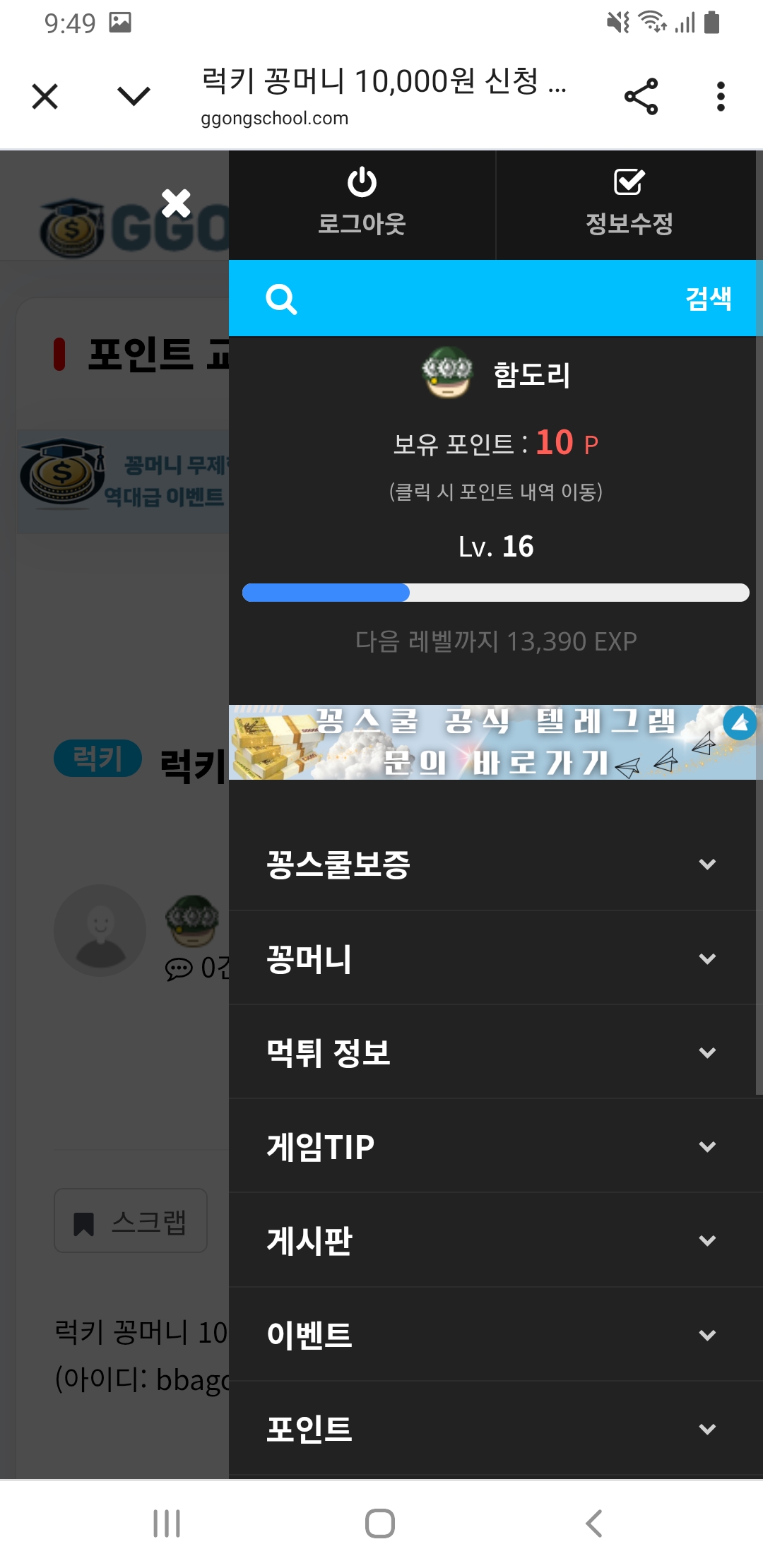Close the side drawer menu
This screenshot has height=1568, width=763.
[x=176, y=203]
